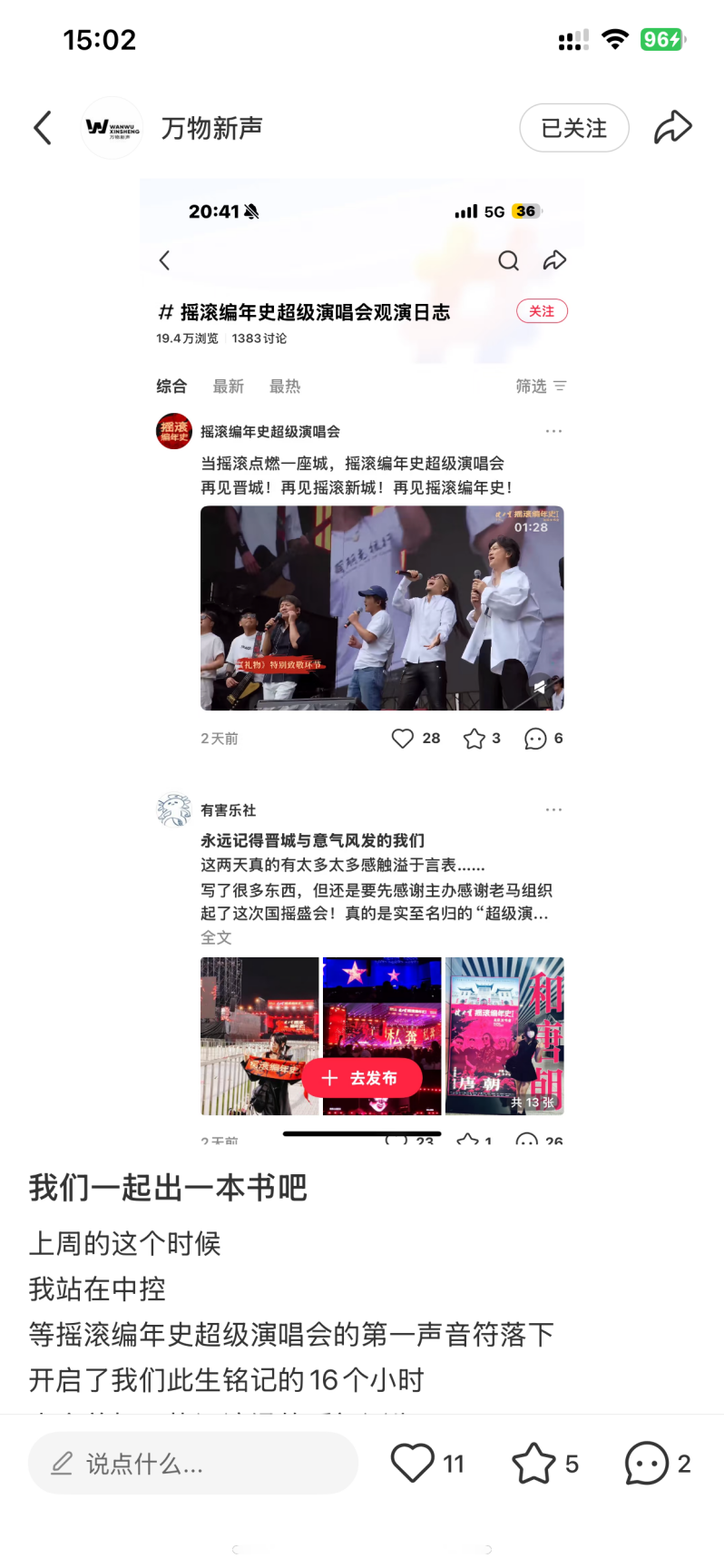Bookmark this post with star icon
Viewport: 724px width, 1568px height.
[533, 1463]
